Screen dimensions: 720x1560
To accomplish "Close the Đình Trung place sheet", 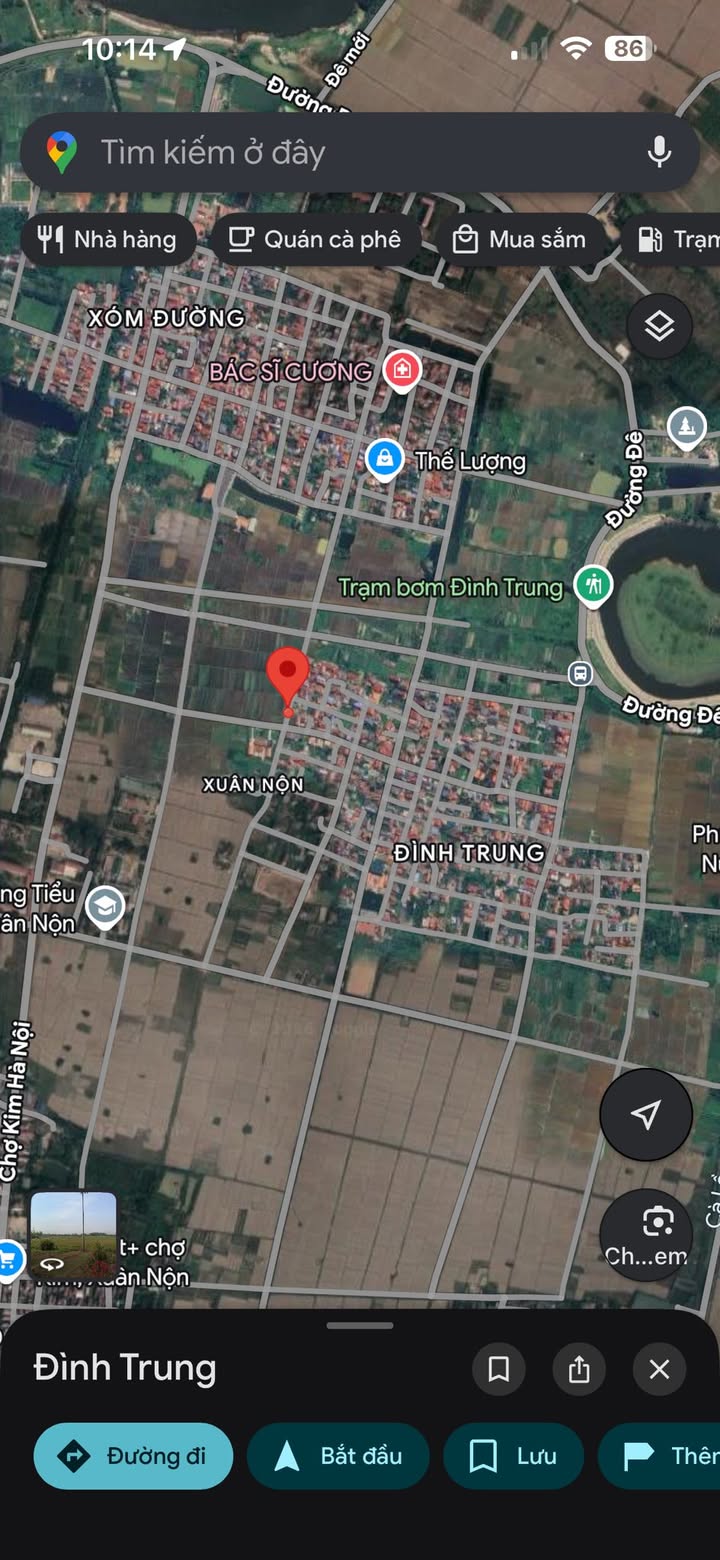I will point(659,1369).
